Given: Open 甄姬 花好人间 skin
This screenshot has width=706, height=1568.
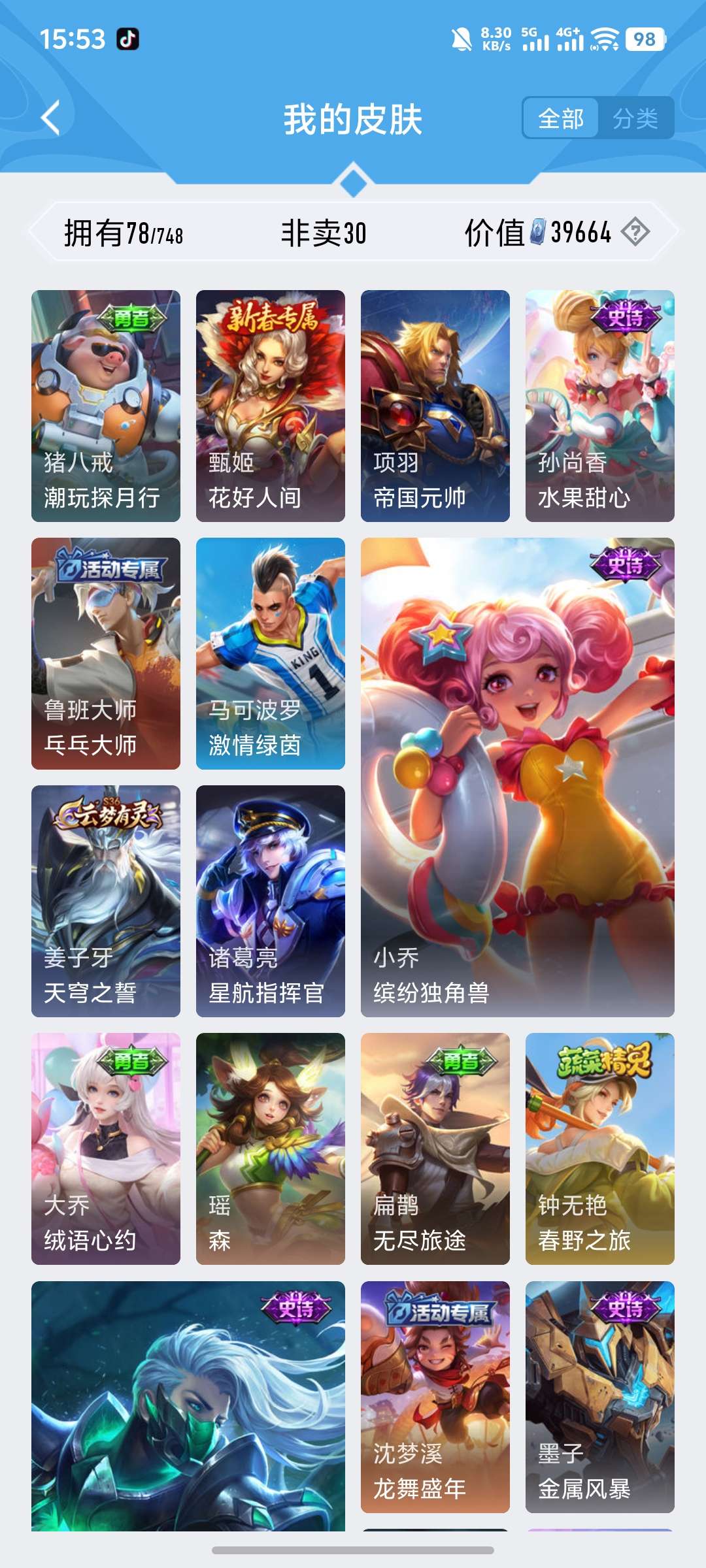Looking at the screenshot, I should [271, 406].
